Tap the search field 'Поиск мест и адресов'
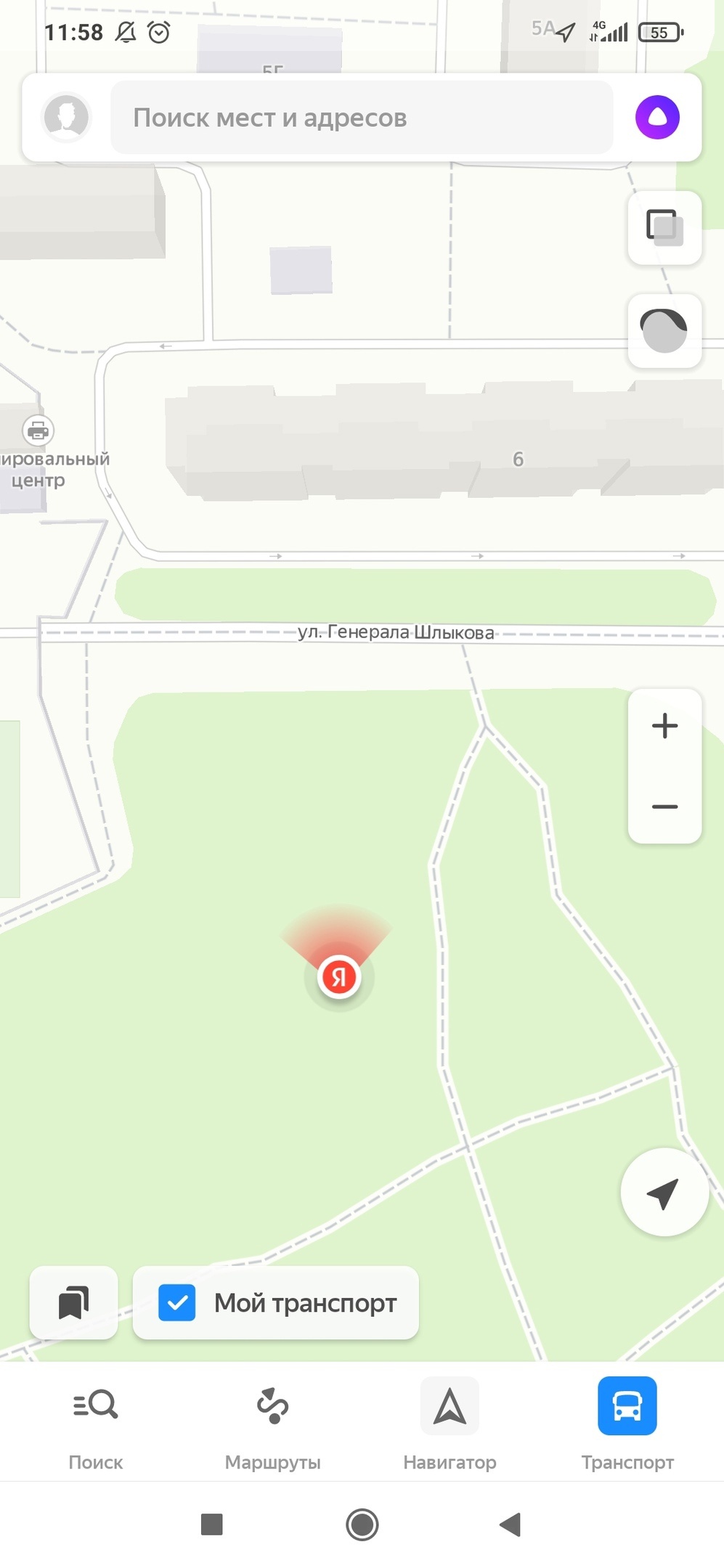 (361, 118)
